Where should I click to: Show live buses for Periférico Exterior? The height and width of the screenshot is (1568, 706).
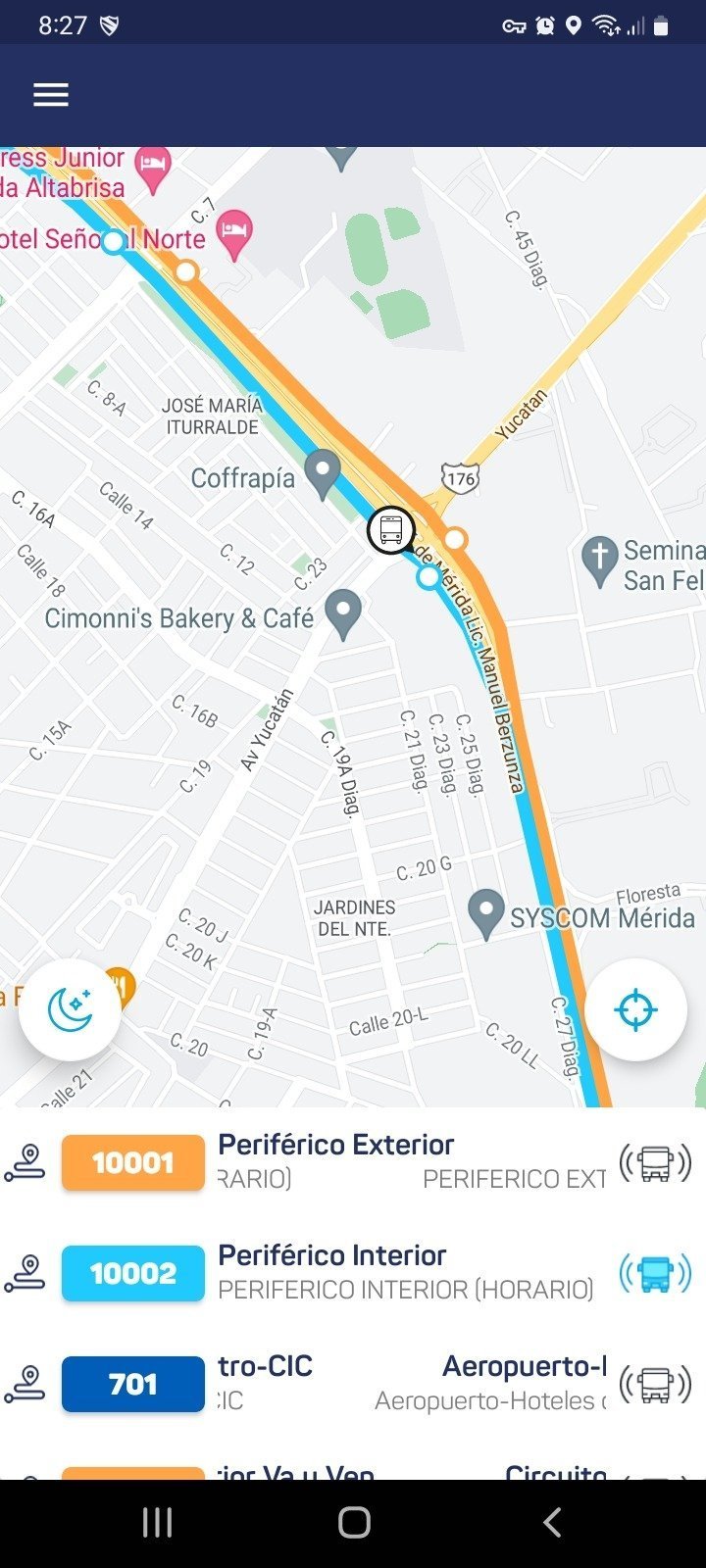[655, 1163]
